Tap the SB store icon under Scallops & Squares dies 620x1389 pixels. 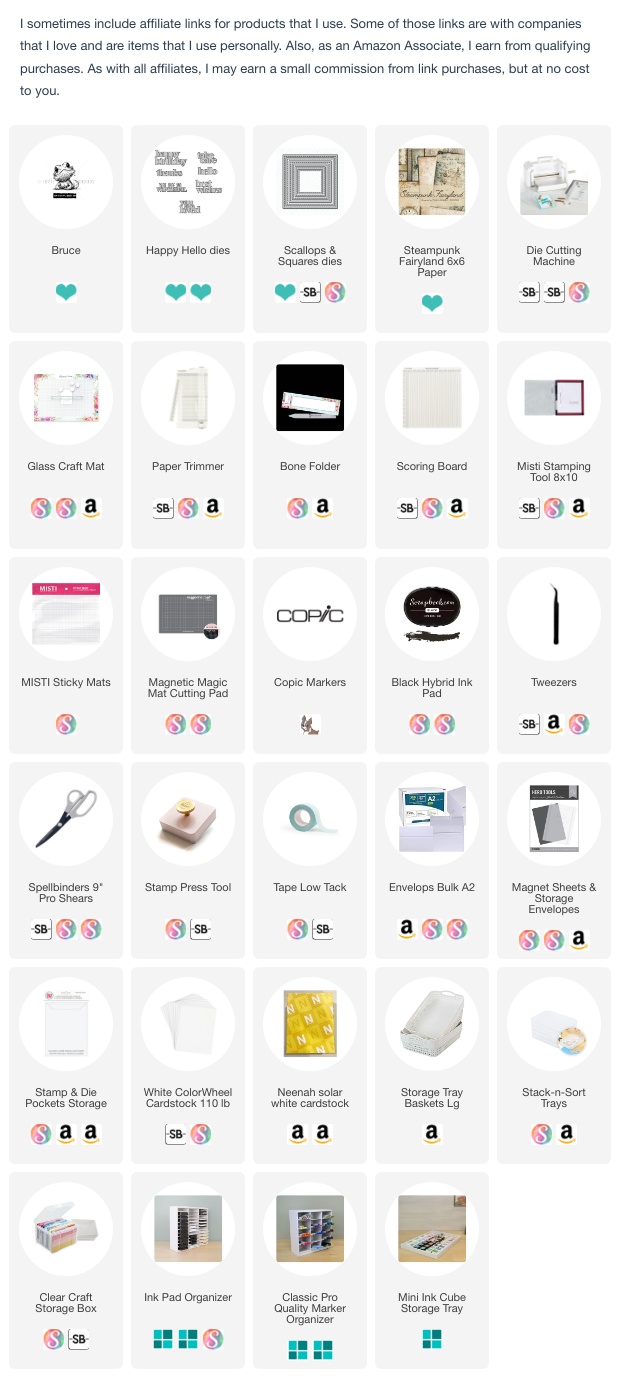pos(310,292)
